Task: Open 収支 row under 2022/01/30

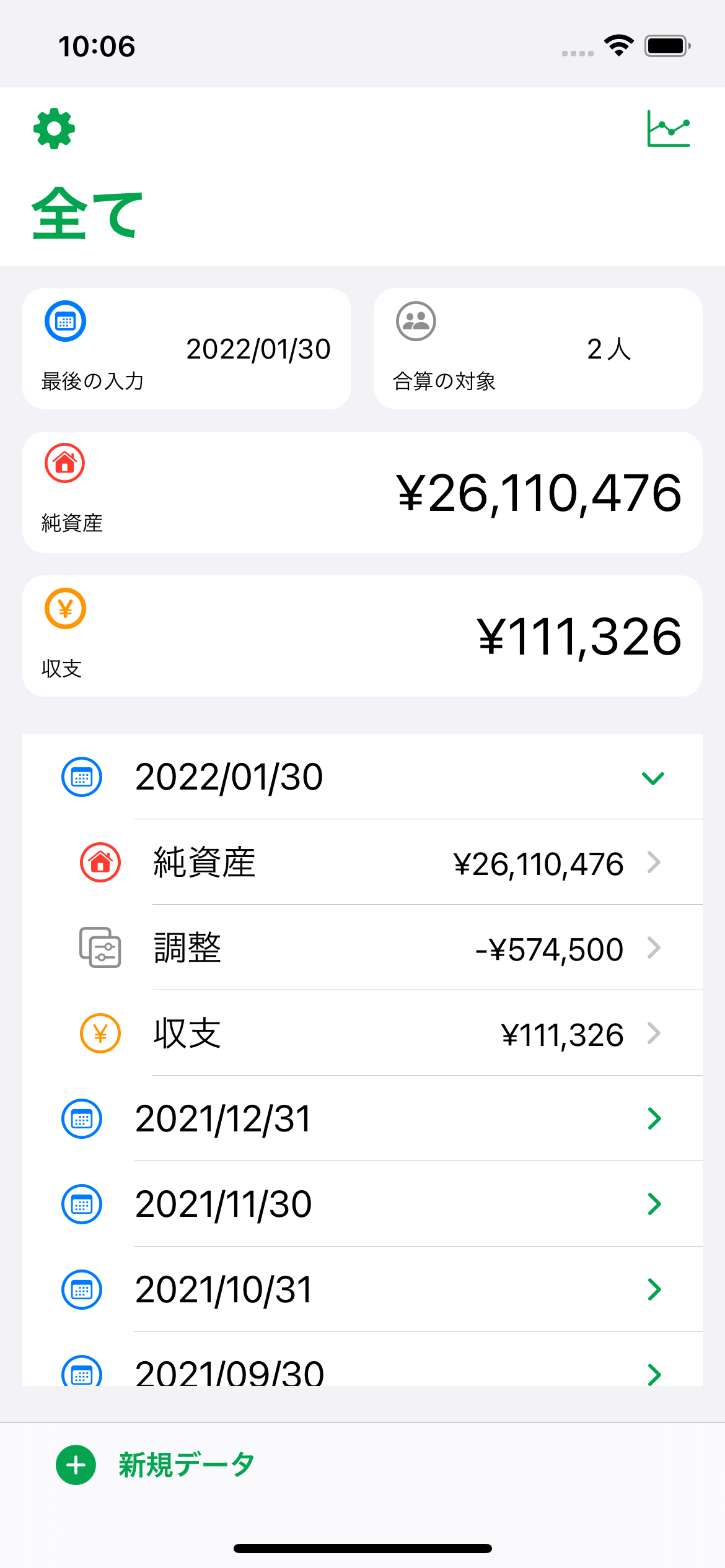Action: [362, 1033]
